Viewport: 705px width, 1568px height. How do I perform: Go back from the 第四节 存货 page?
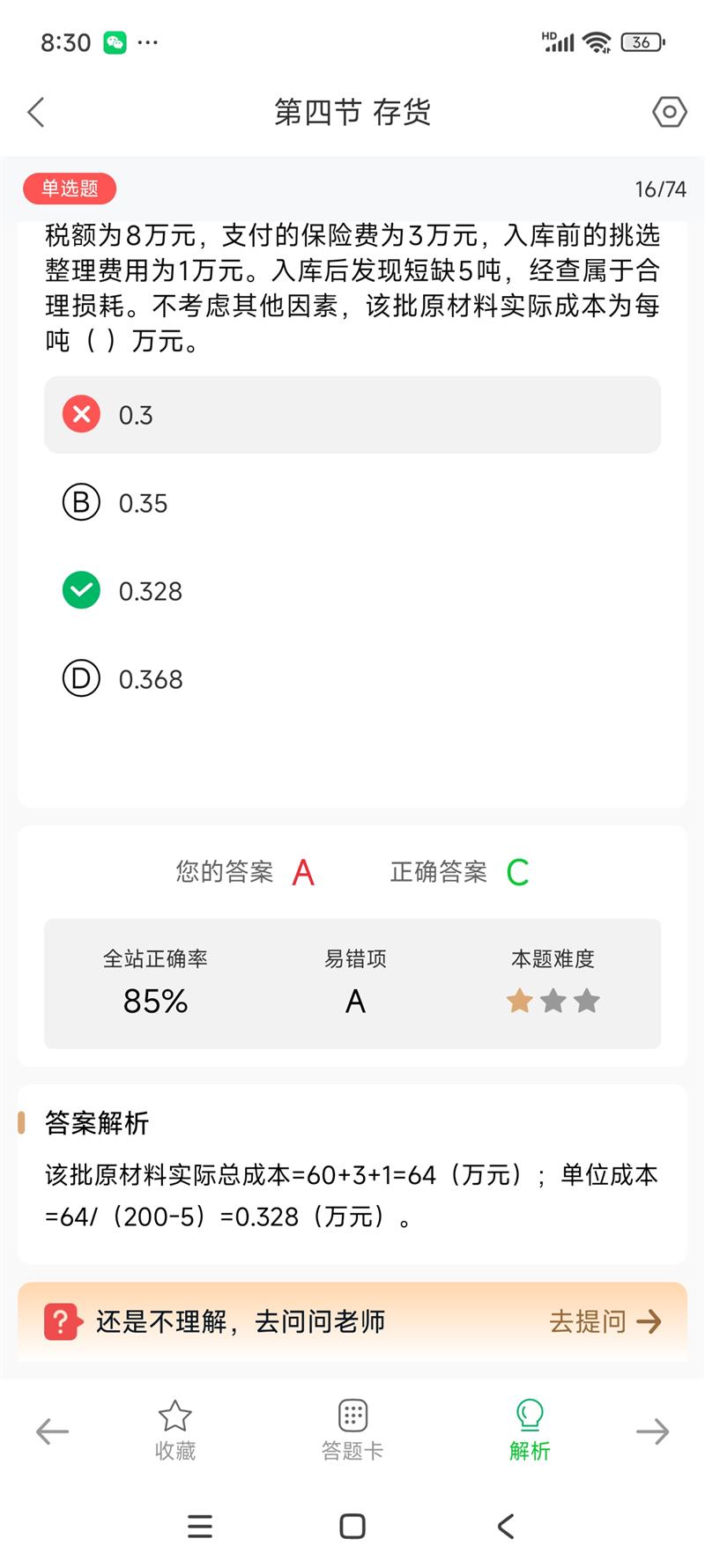(x=36, y=113)
